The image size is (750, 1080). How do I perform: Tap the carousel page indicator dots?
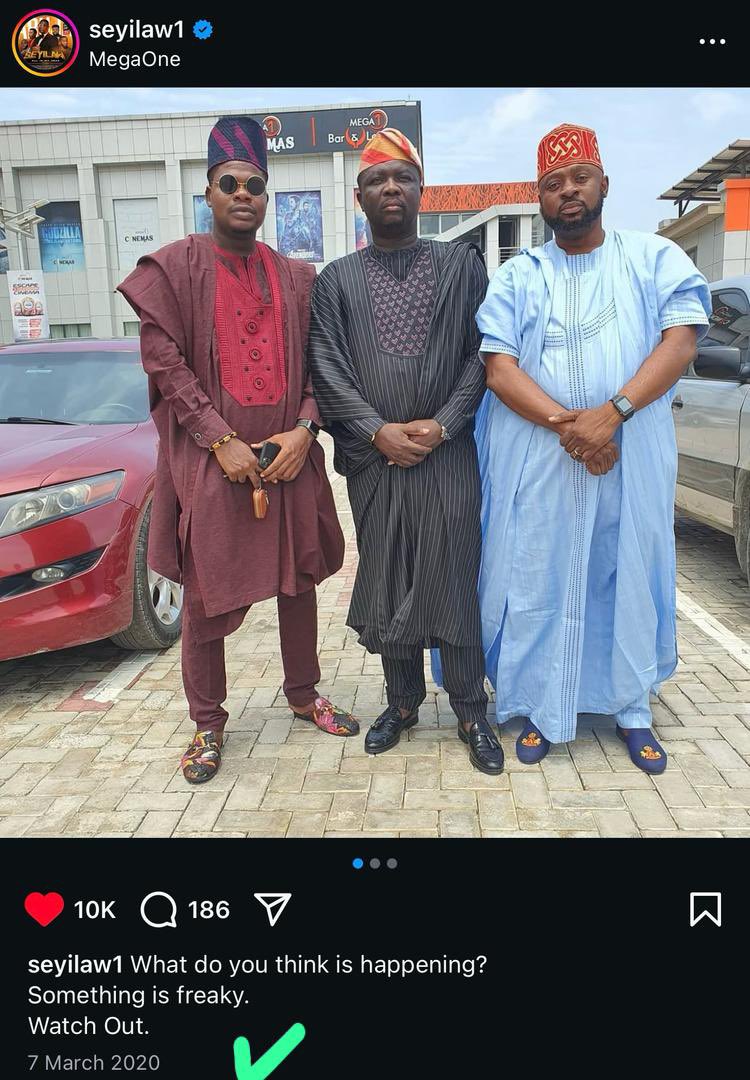(x=375, y=863)
